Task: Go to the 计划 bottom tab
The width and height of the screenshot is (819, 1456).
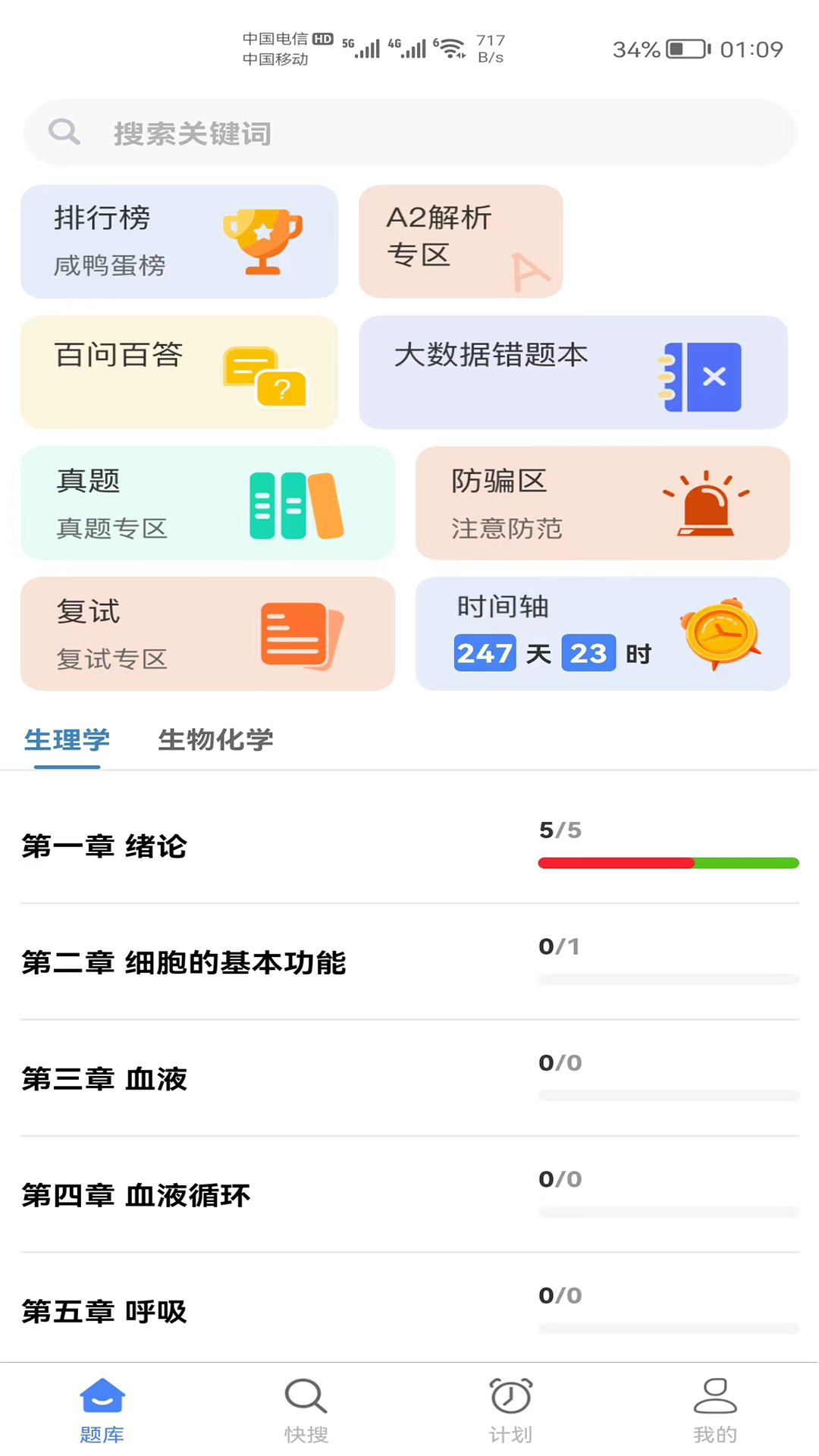Action: click(x=510, y=1410)
